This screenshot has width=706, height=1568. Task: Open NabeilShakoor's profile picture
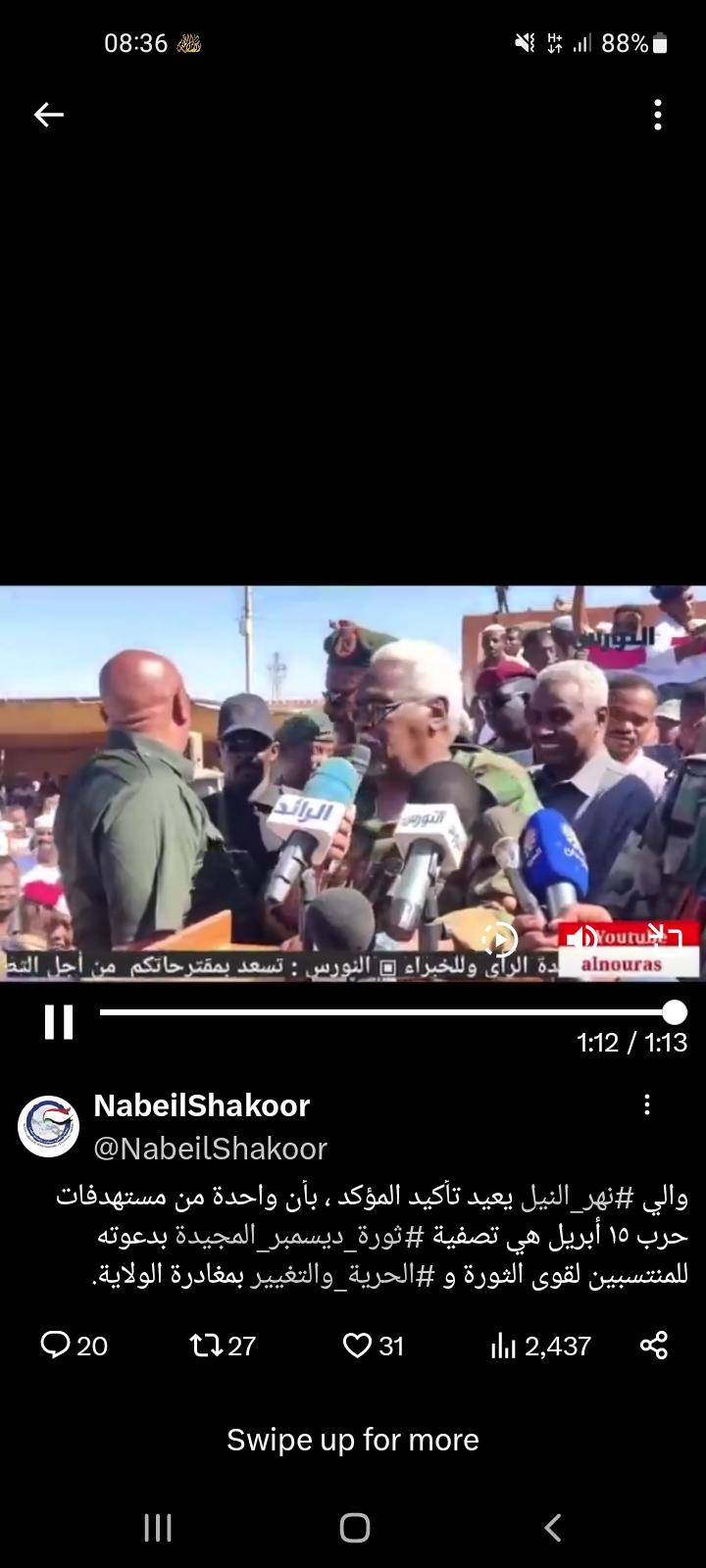(48, 1127)
